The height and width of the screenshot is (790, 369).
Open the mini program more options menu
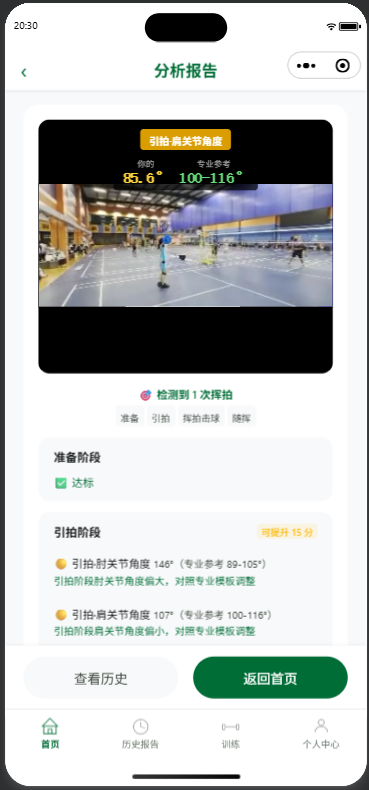[x=306, y=65]
